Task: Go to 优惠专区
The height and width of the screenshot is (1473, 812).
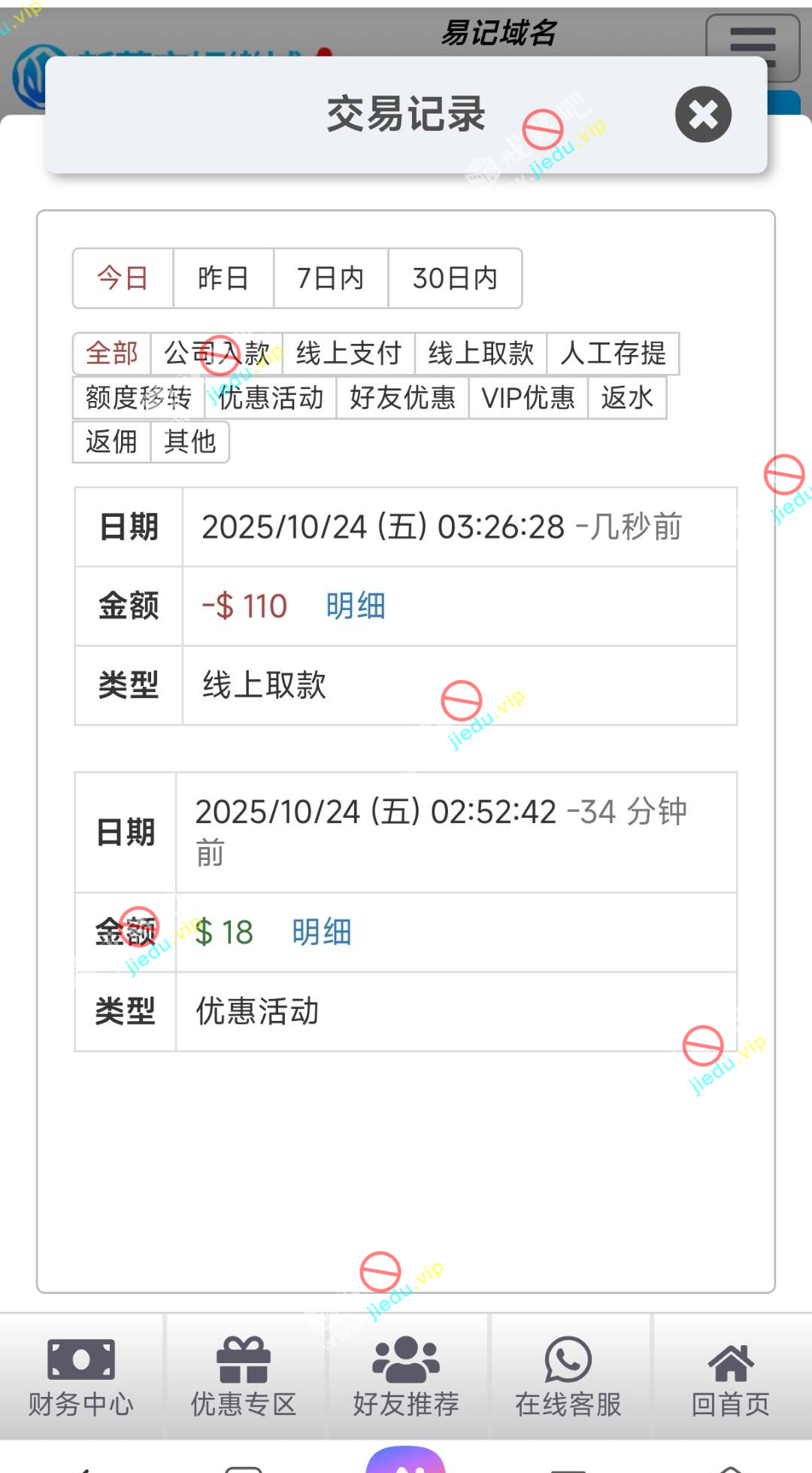Action: point(244,1377)
